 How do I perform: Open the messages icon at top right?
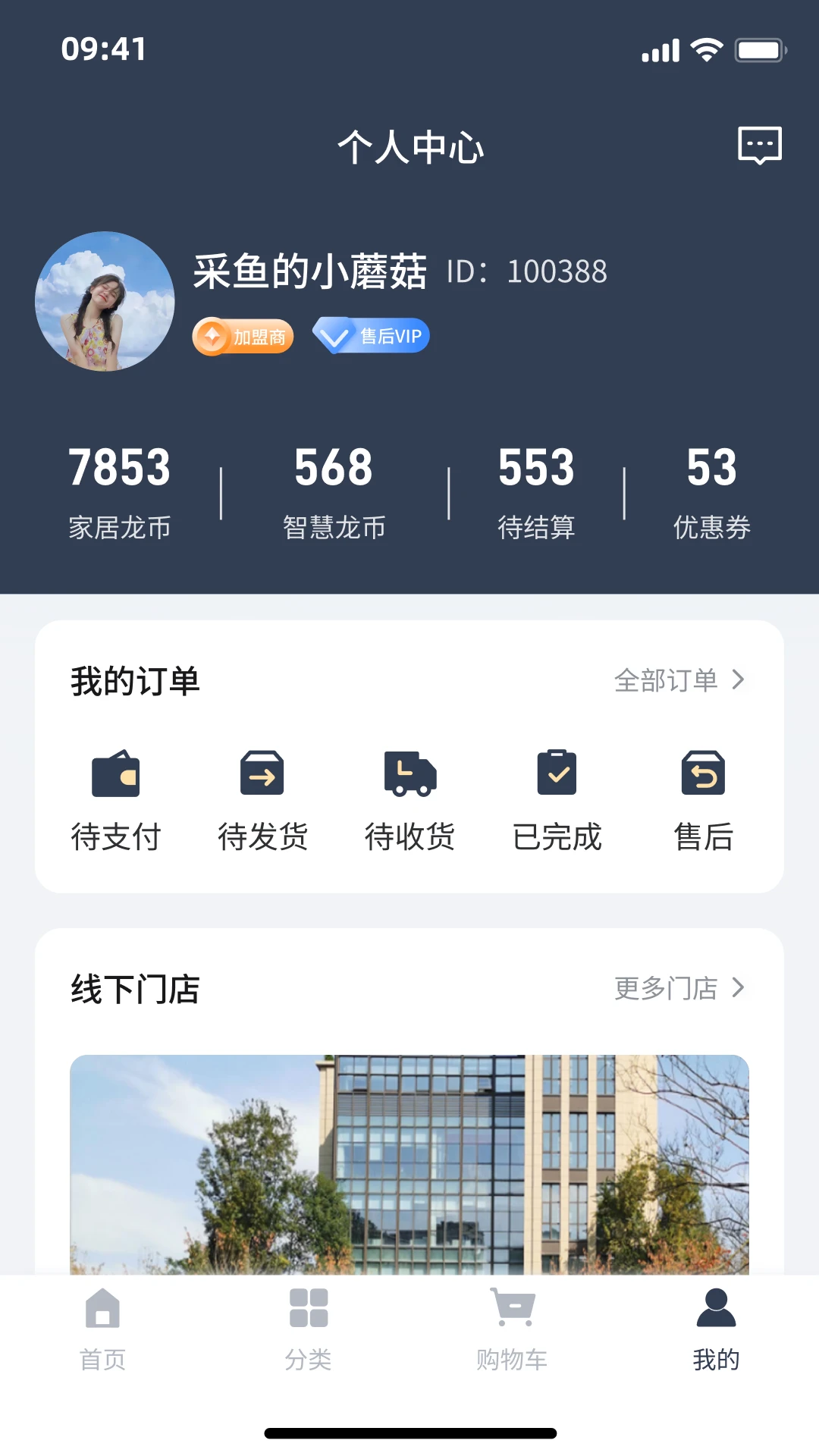[x=758, y=146]
